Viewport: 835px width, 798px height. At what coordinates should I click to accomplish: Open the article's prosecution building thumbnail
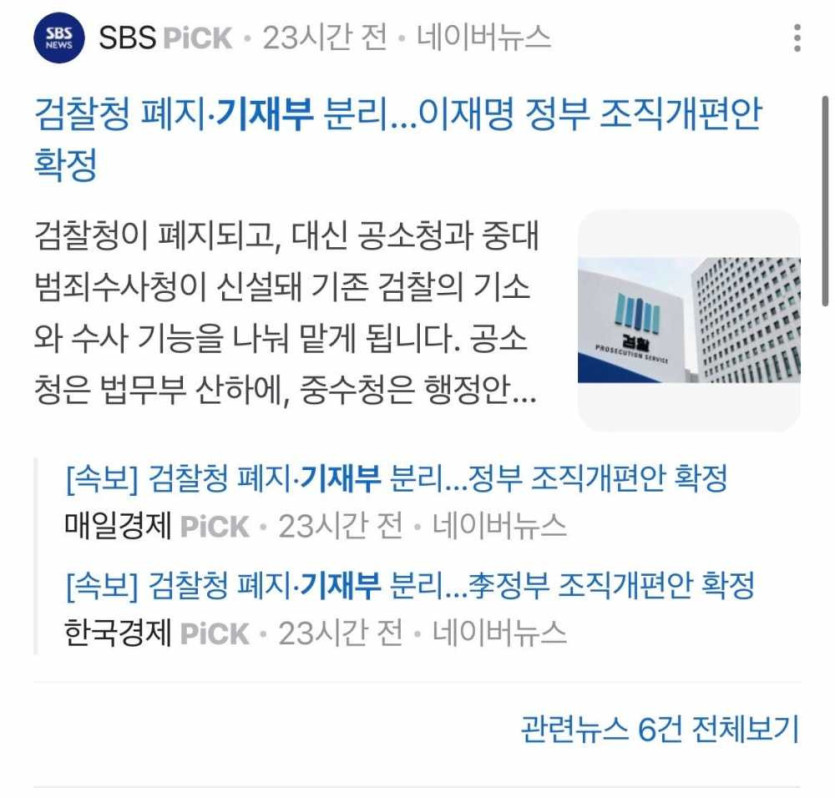coord(689,320)
